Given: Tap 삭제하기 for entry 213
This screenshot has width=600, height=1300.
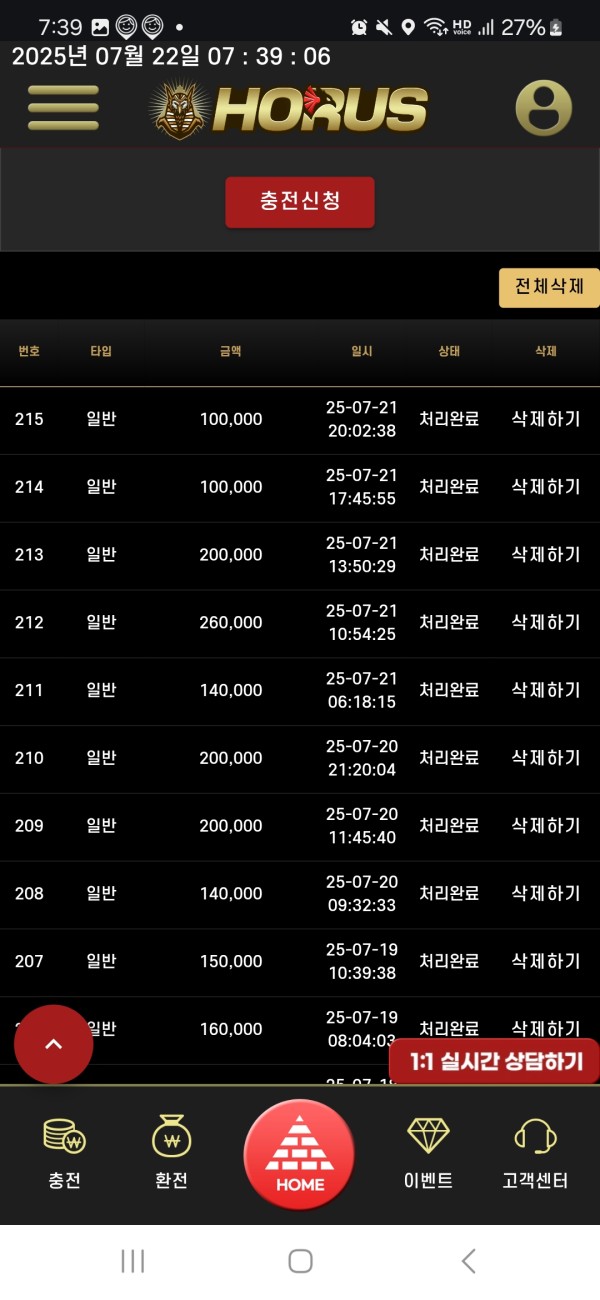Looking at the screenshot, I should click(546, 555).
